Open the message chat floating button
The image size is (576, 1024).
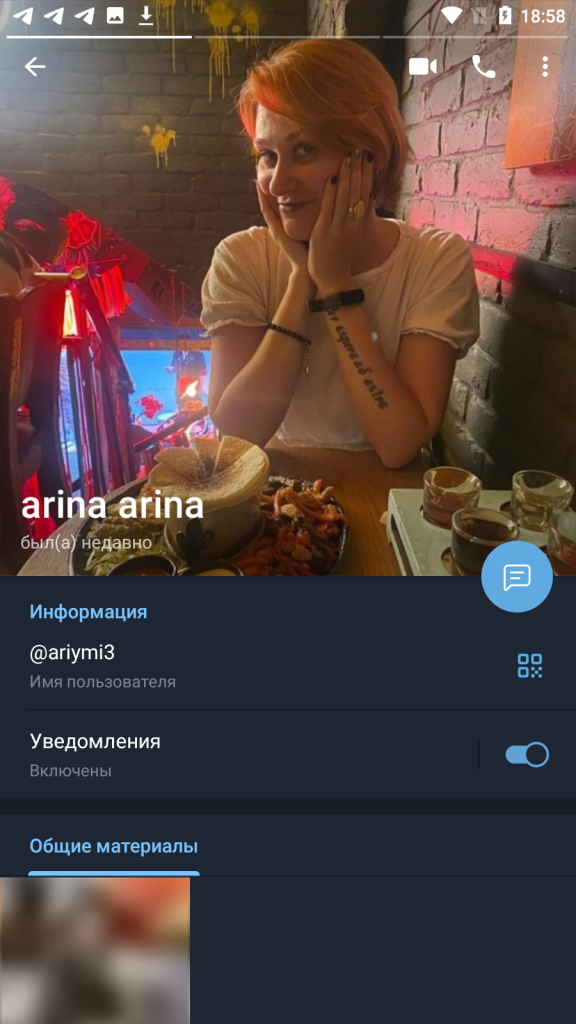coord(517,577)
